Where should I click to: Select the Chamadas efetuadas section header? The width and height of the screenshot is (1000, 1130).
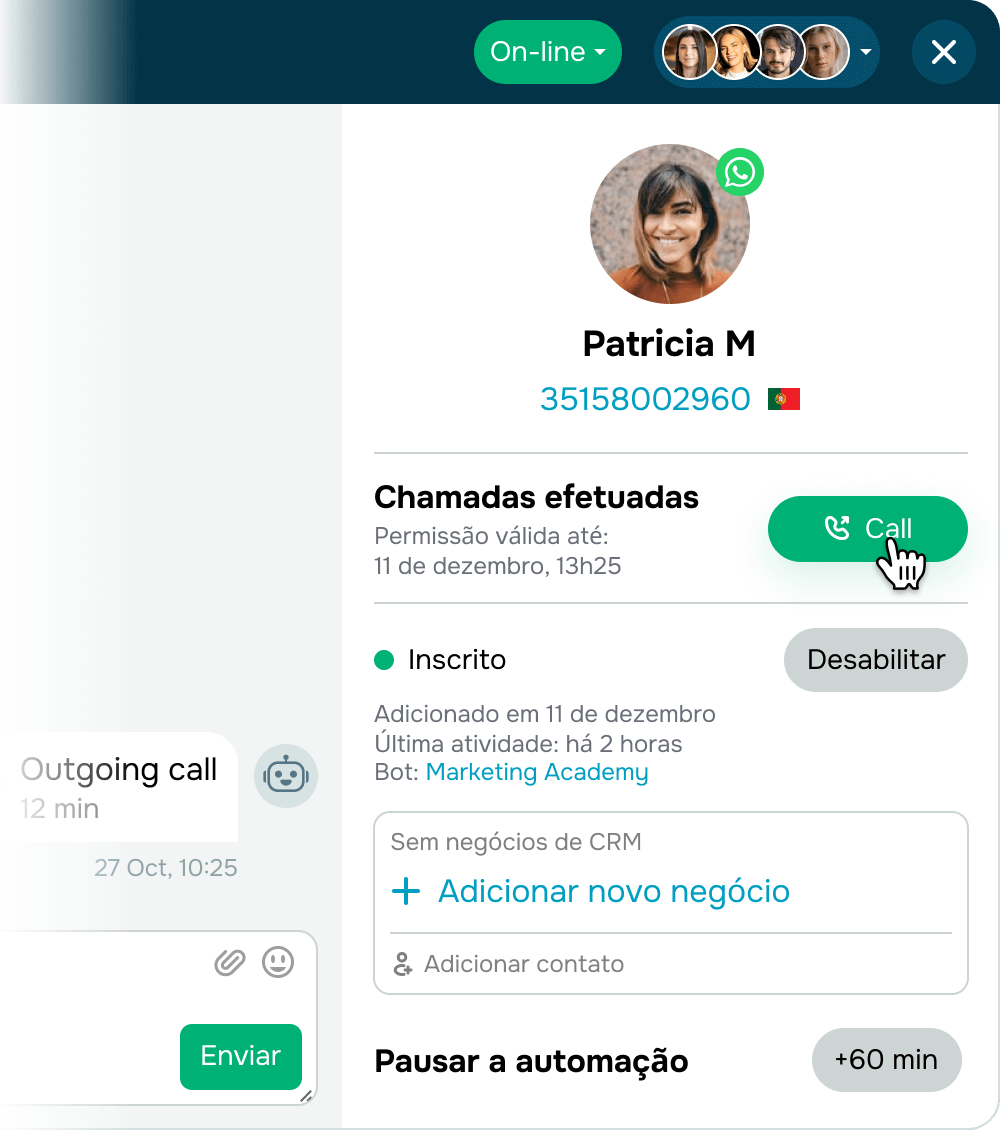point(536,497)
